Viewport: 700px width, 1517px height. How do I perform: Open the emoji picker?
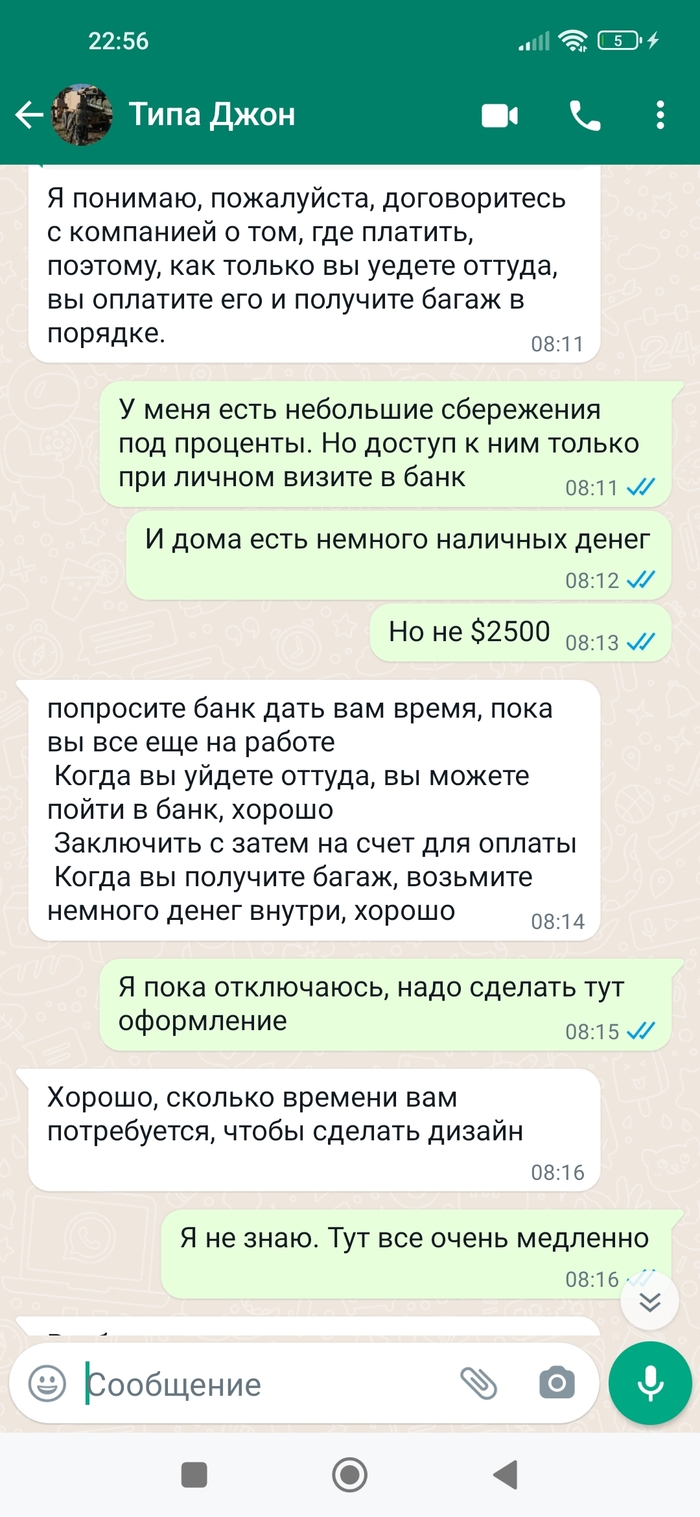tap(46, 1383)
